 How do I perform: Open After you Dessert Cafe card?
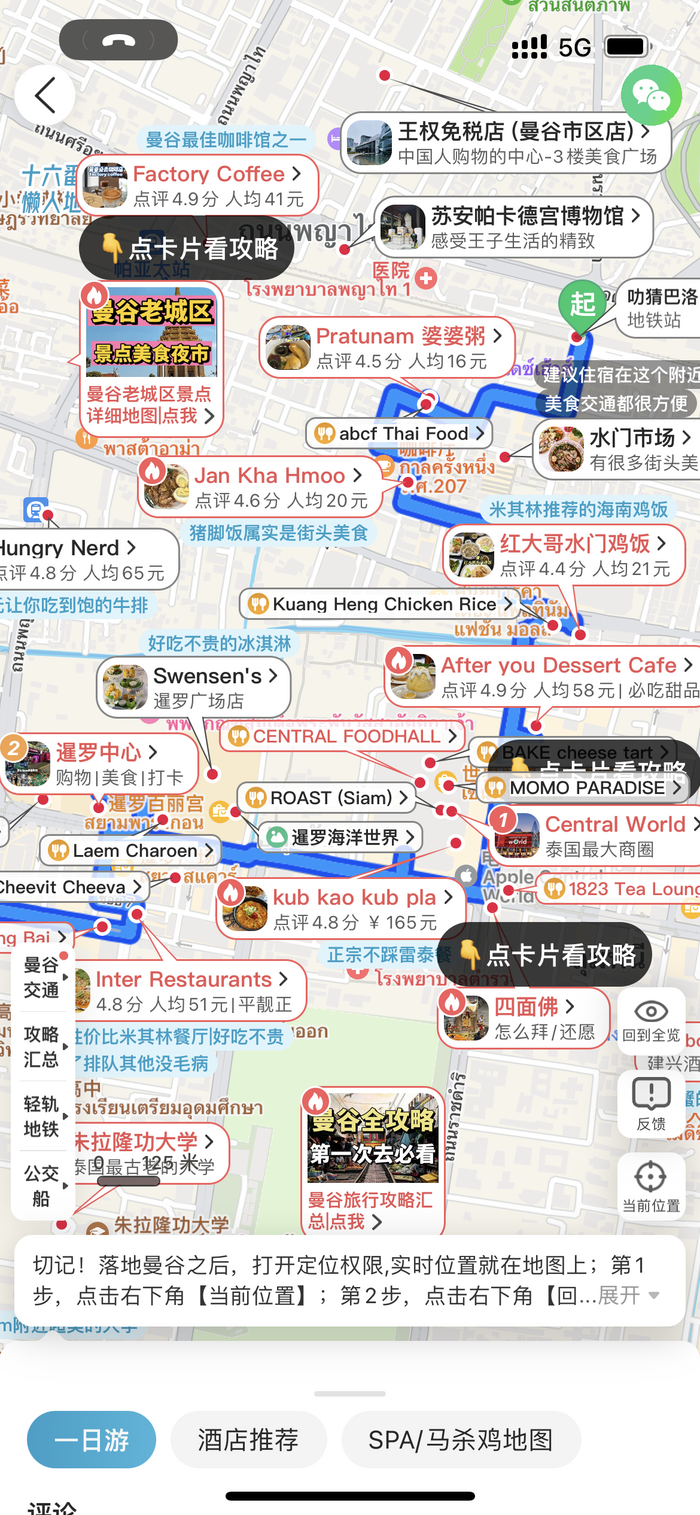(545, 676)
